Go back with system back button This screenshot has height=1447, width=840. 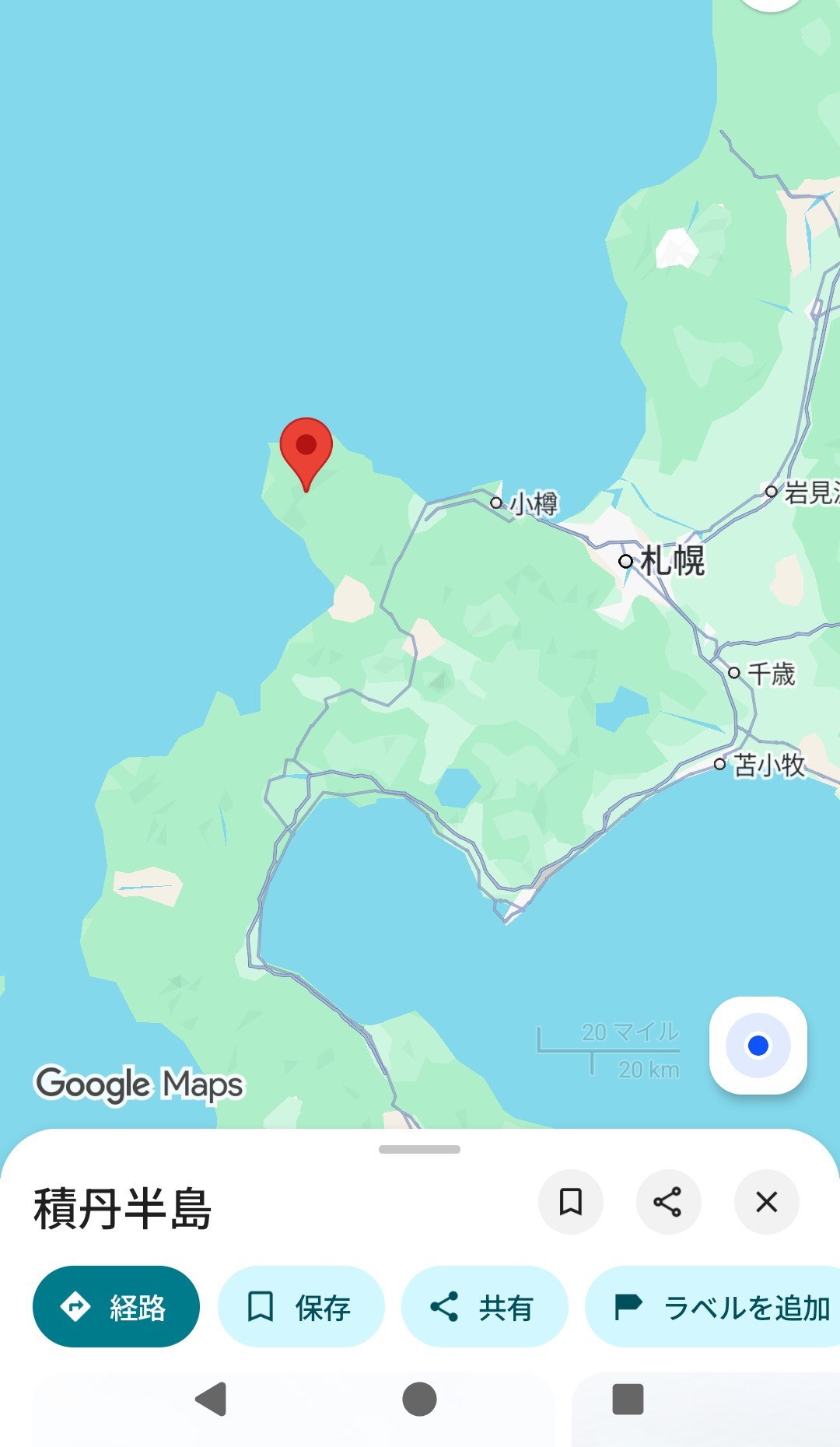pyautogui.click(x=211, y=1400)
